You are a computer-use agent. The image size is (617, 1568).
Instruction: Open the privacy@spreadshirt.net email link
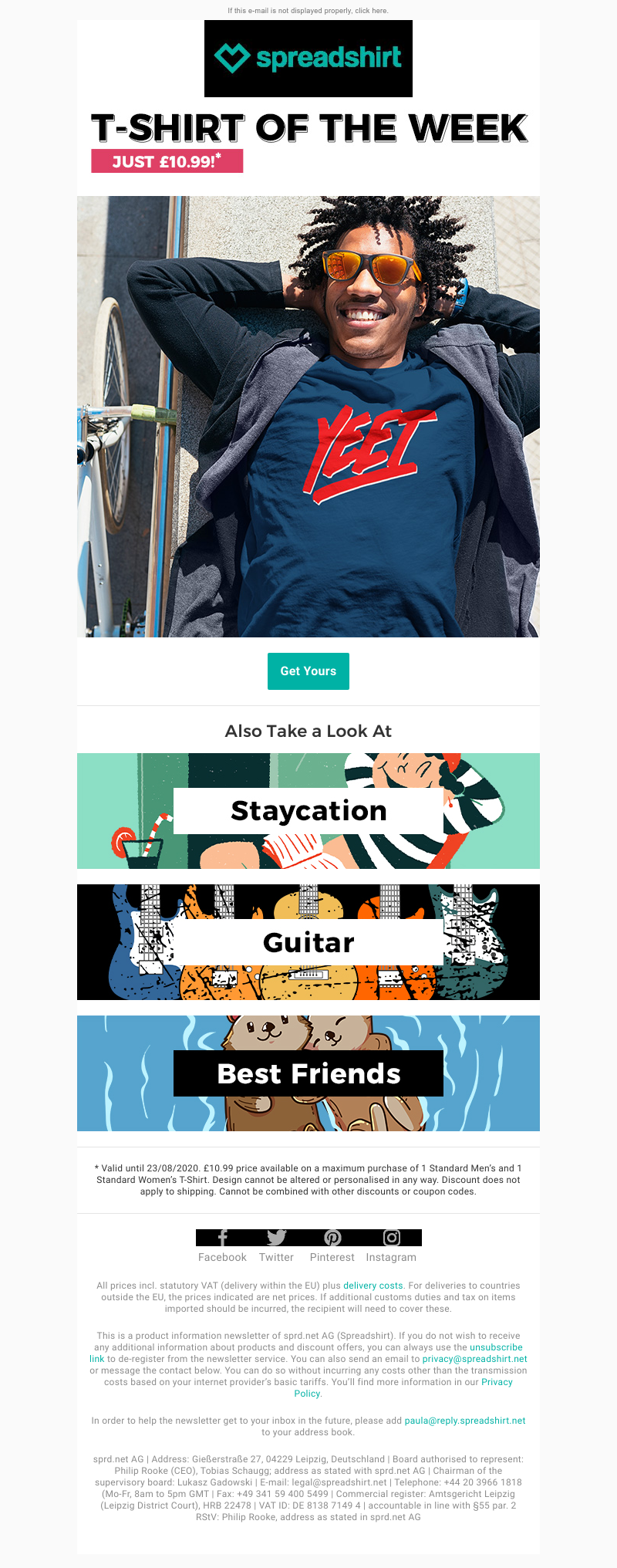click(x=474, y=1359)
